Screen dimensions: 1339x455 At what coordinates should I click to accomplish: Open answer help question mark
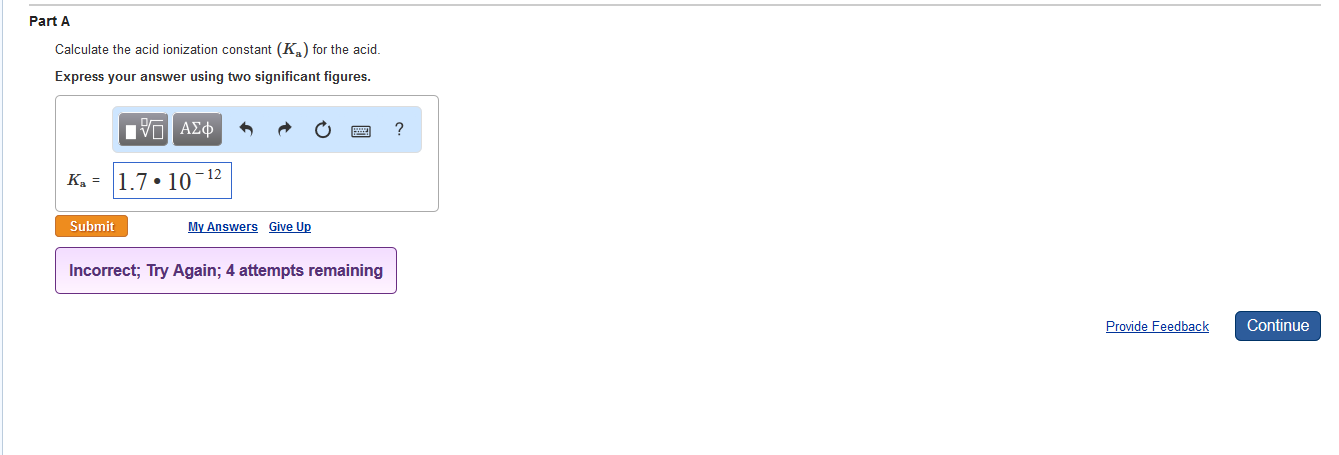pyautogui.click(x=399, y=129)
